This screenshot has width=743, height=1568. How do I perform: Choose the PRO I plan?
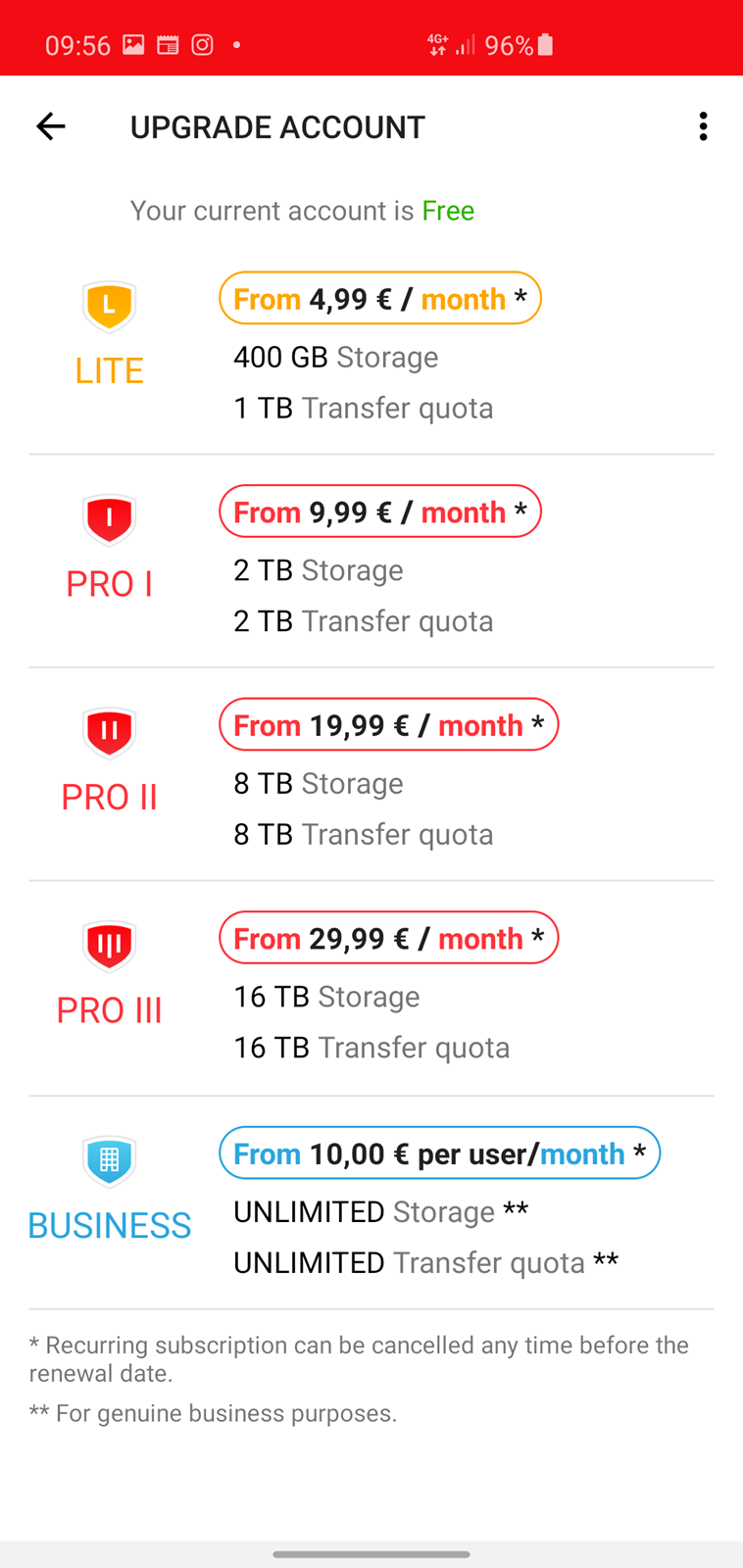(x=371, y=563)
